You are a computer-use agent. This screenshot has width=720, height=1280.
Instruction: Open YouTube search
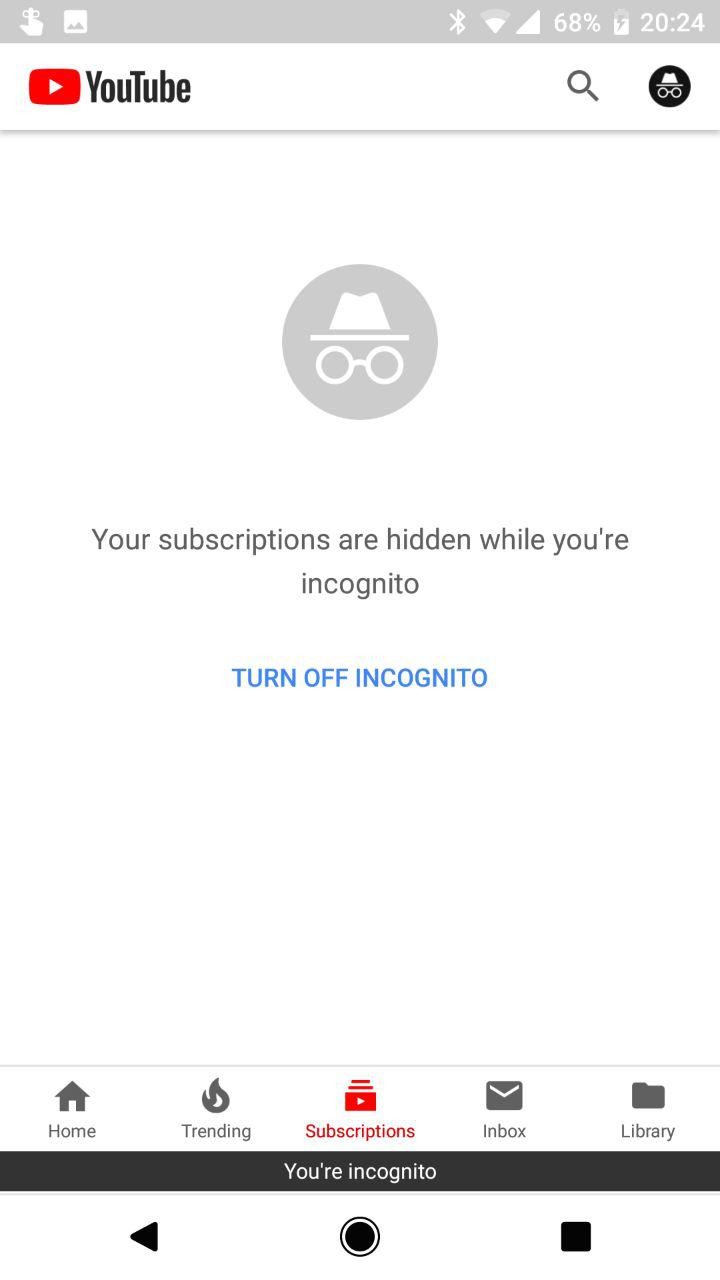[x=582, y=87]
